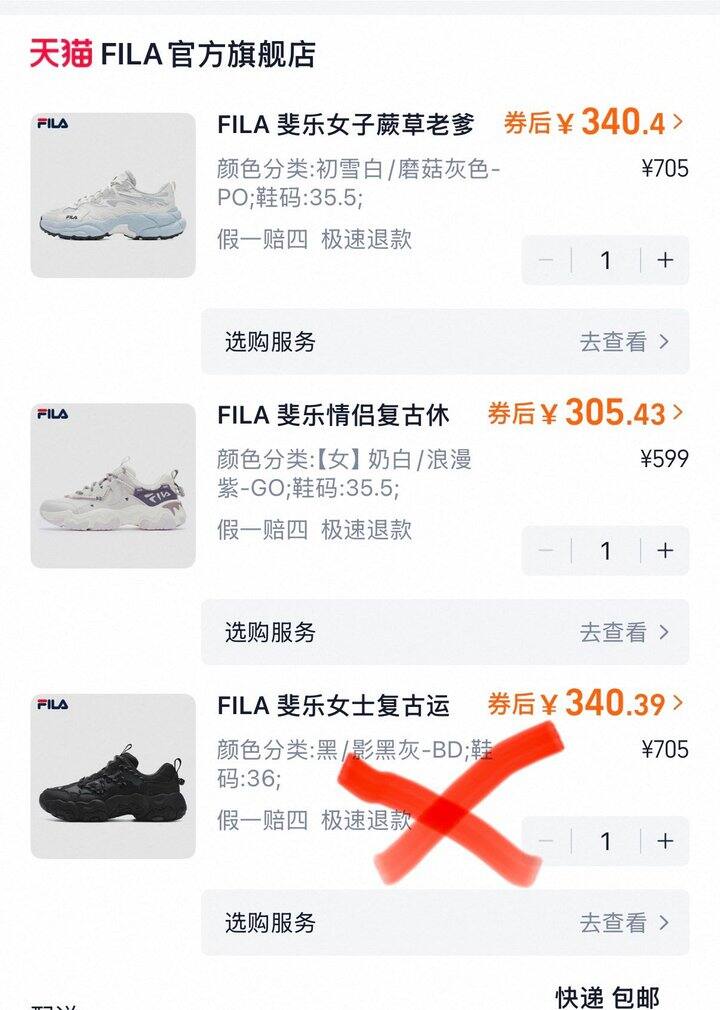Open the black 女士复古运 shoe image
Image resolution: width=720 pixels, height=1010 pixels.
tap(113, 776)
